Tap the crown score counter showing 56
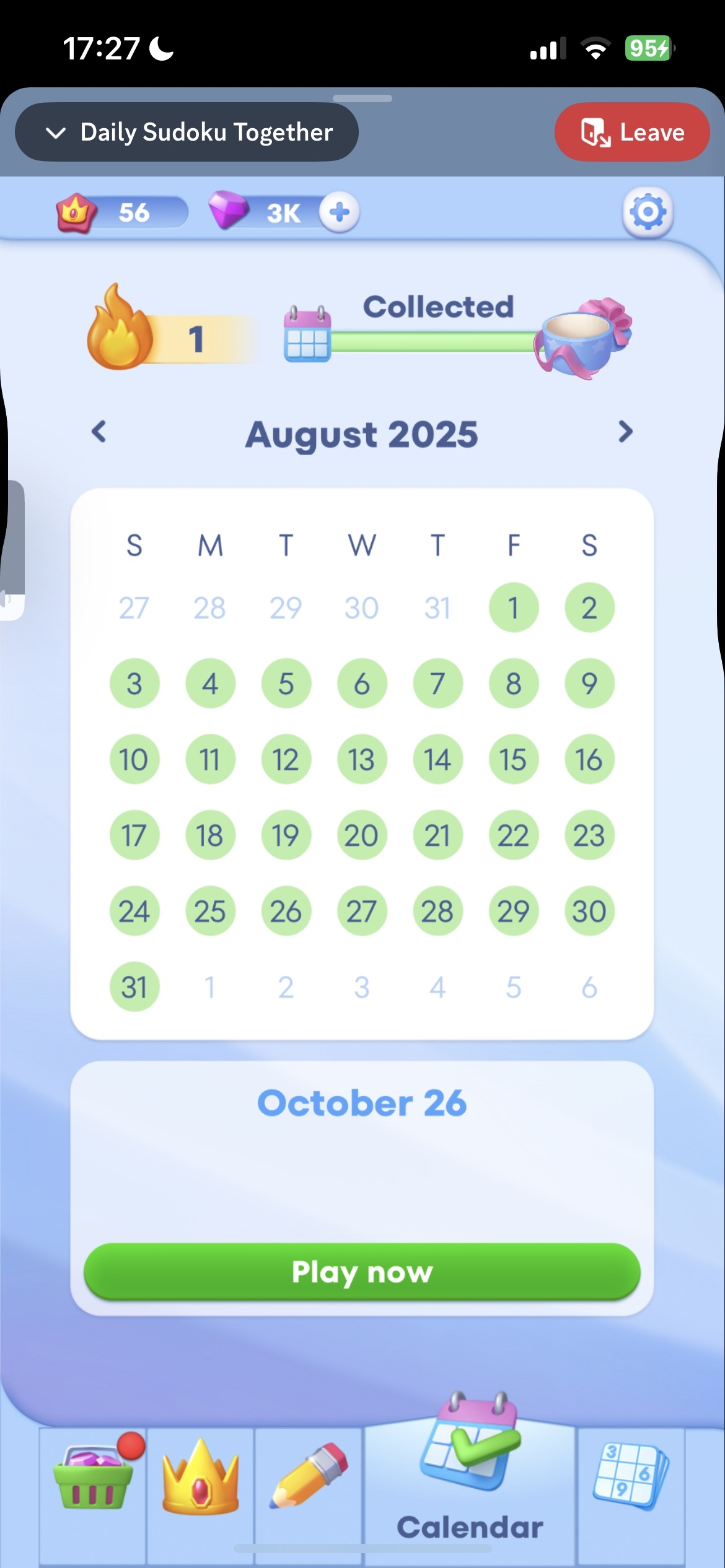The height and width of the screenshot is (1568, 725). click(x=122, y=212)
